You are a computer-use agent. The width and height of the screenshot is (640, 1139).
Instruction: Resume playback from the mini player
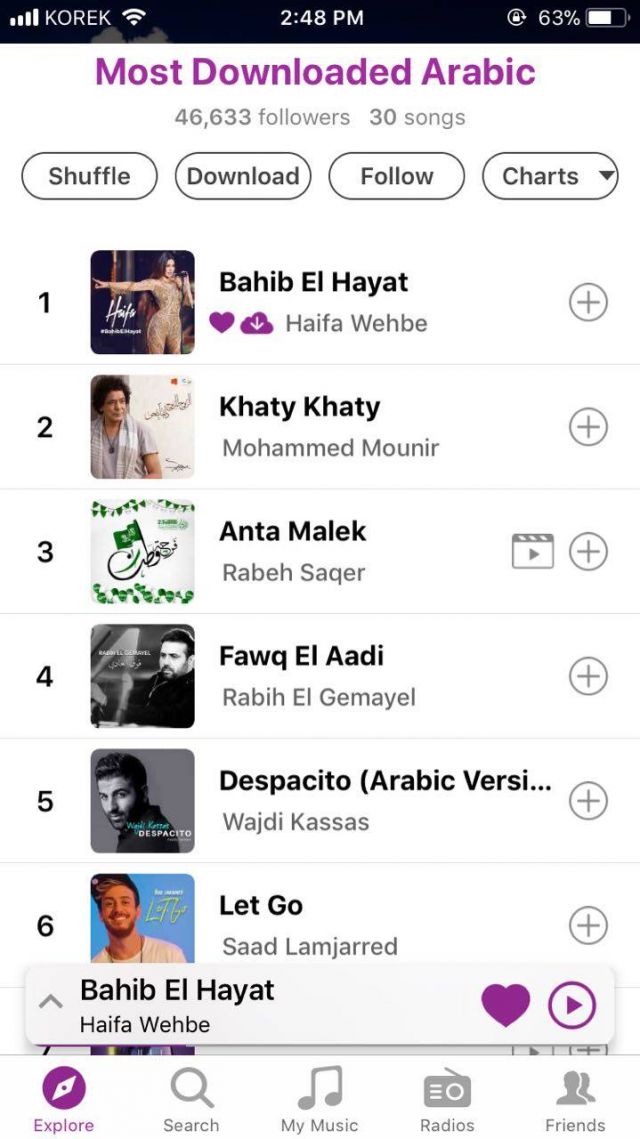(572, 1005)
